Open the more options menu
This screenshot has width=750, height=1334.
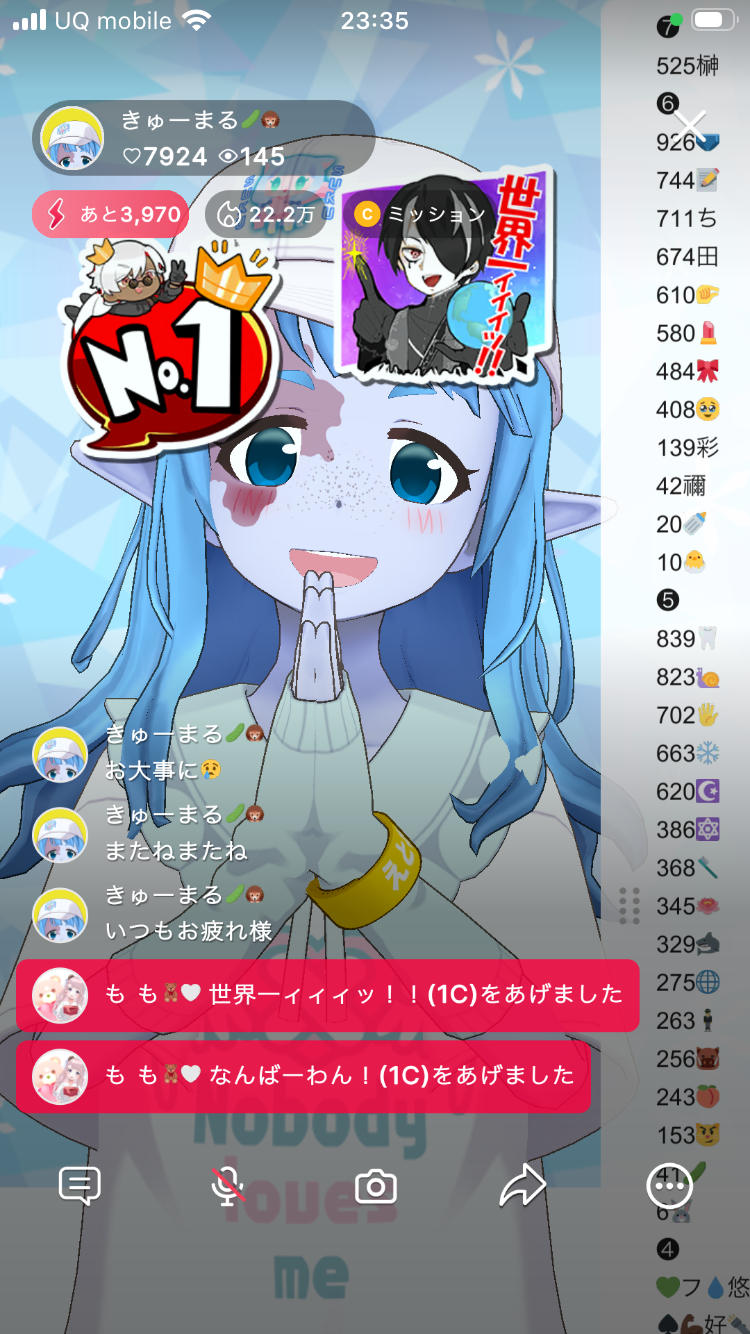click(x=668, y=1186)
